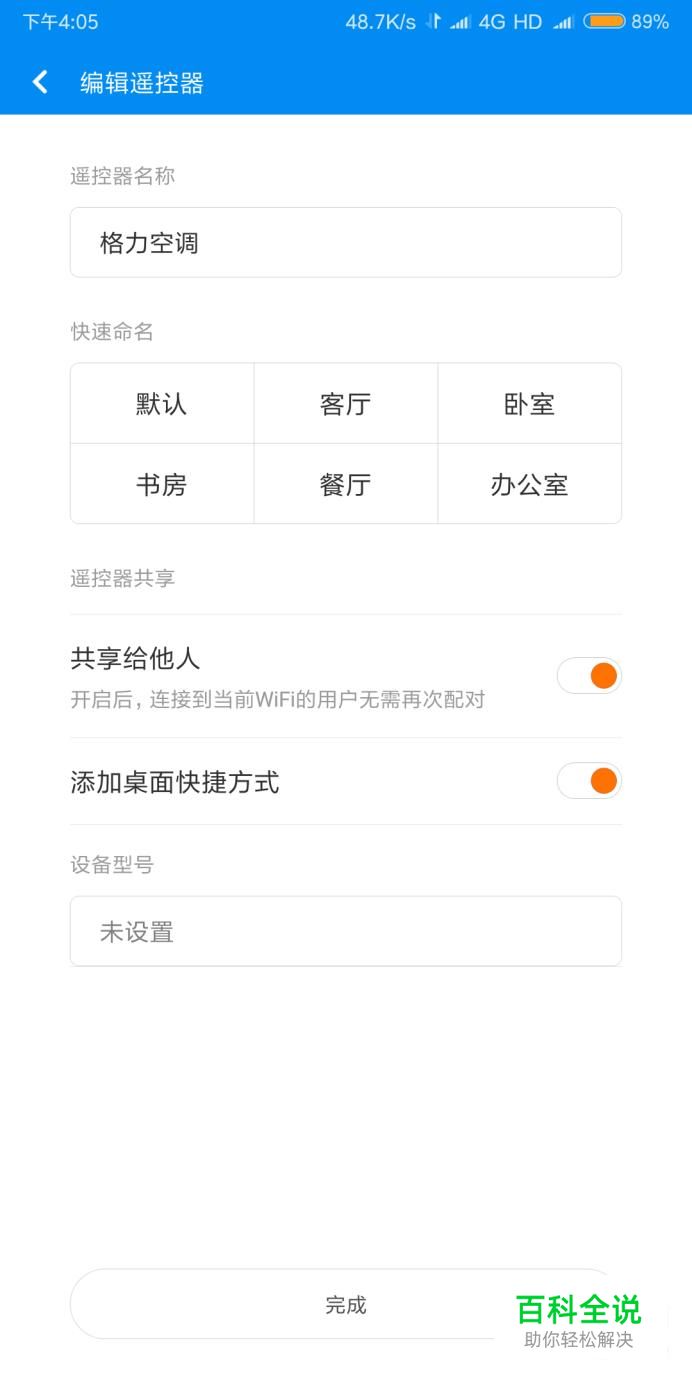Edit the 遥控器名称 field with 格力空调

(346, 242)
